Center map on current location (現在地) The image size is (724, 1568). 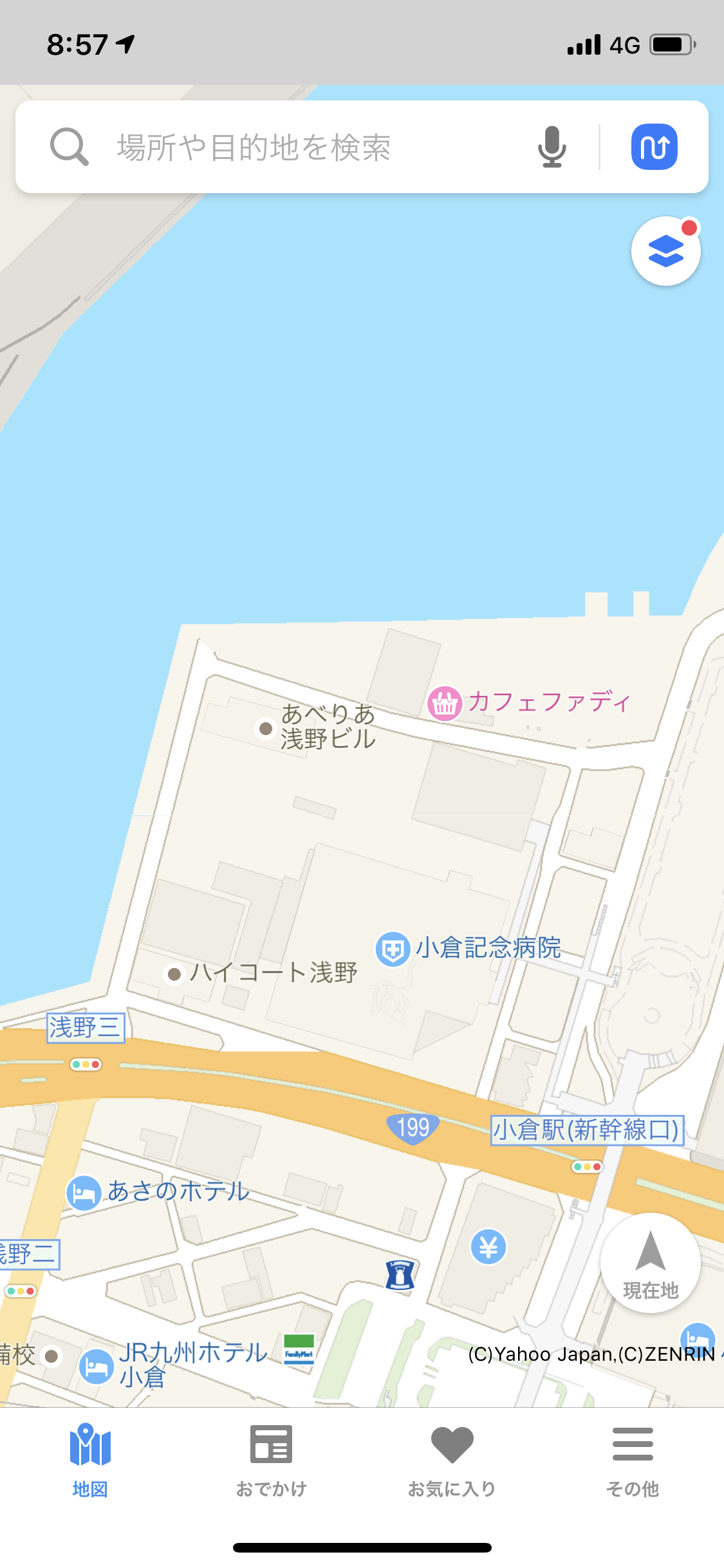point(650,1262)
